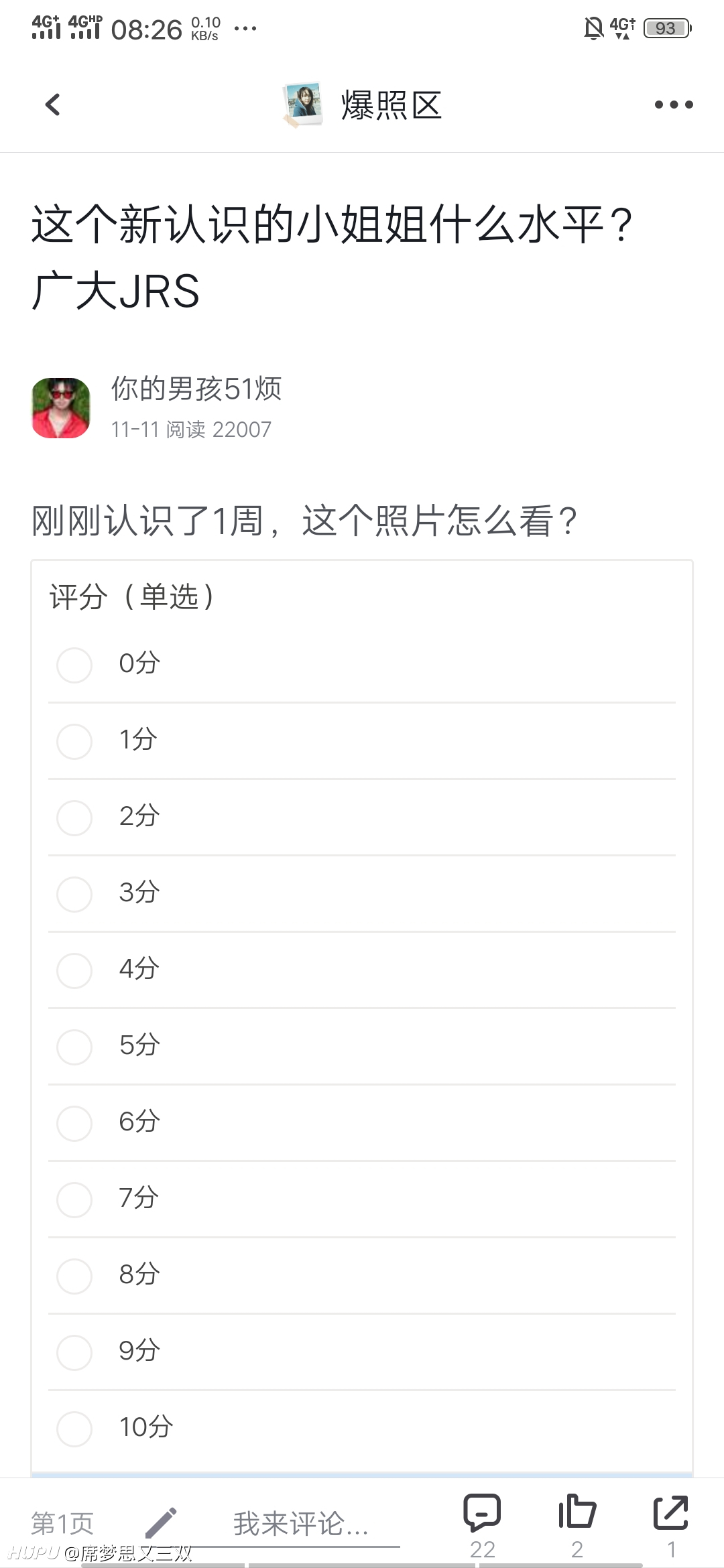Like this post with thumbs-up
724x1568 pixels.
577,1526
